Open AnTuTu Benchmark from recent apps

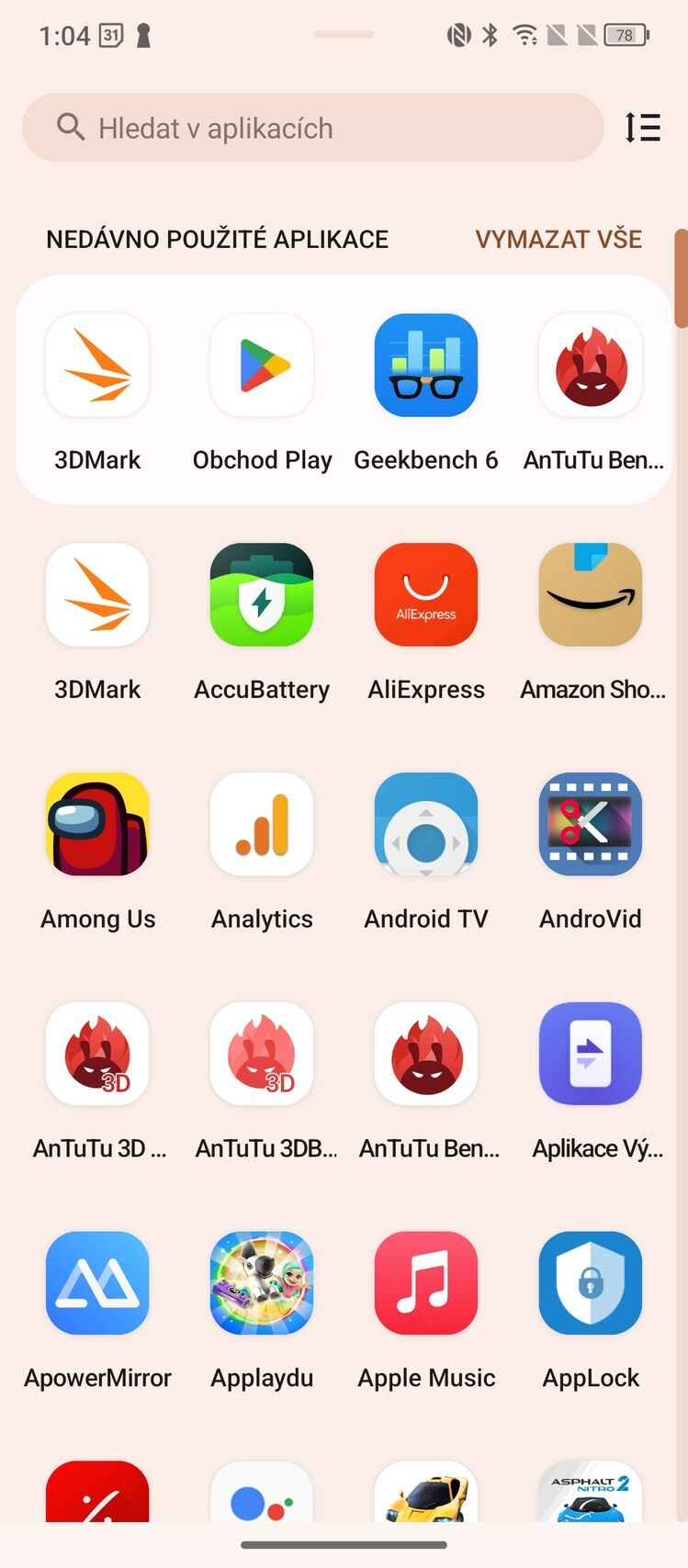point(590,365)
